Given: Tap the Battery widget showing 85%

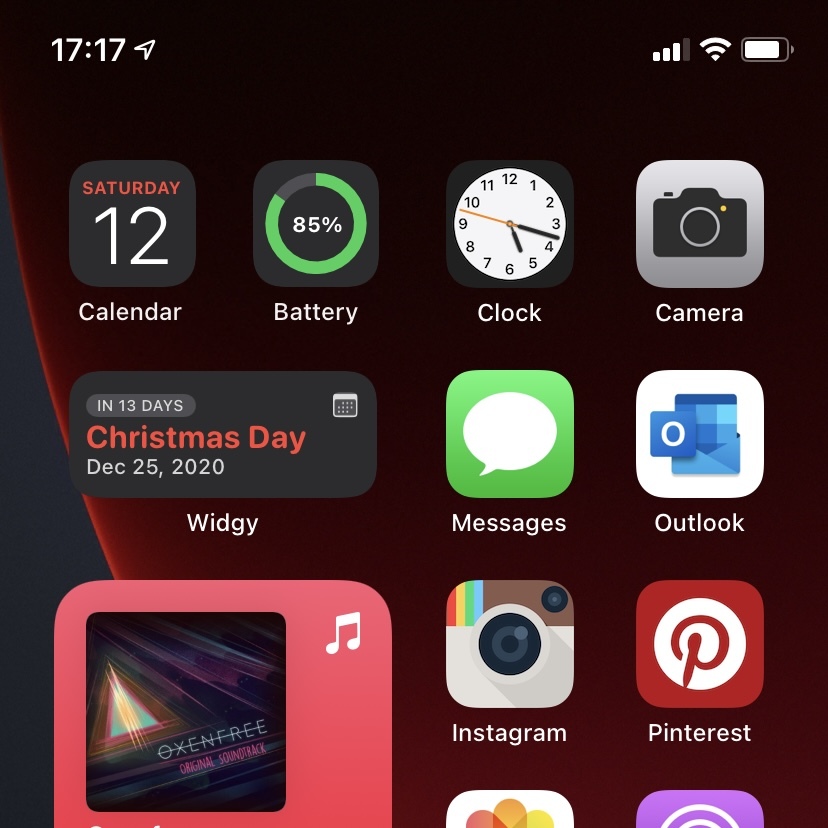Looking at the screenshot, I should 316,224.
